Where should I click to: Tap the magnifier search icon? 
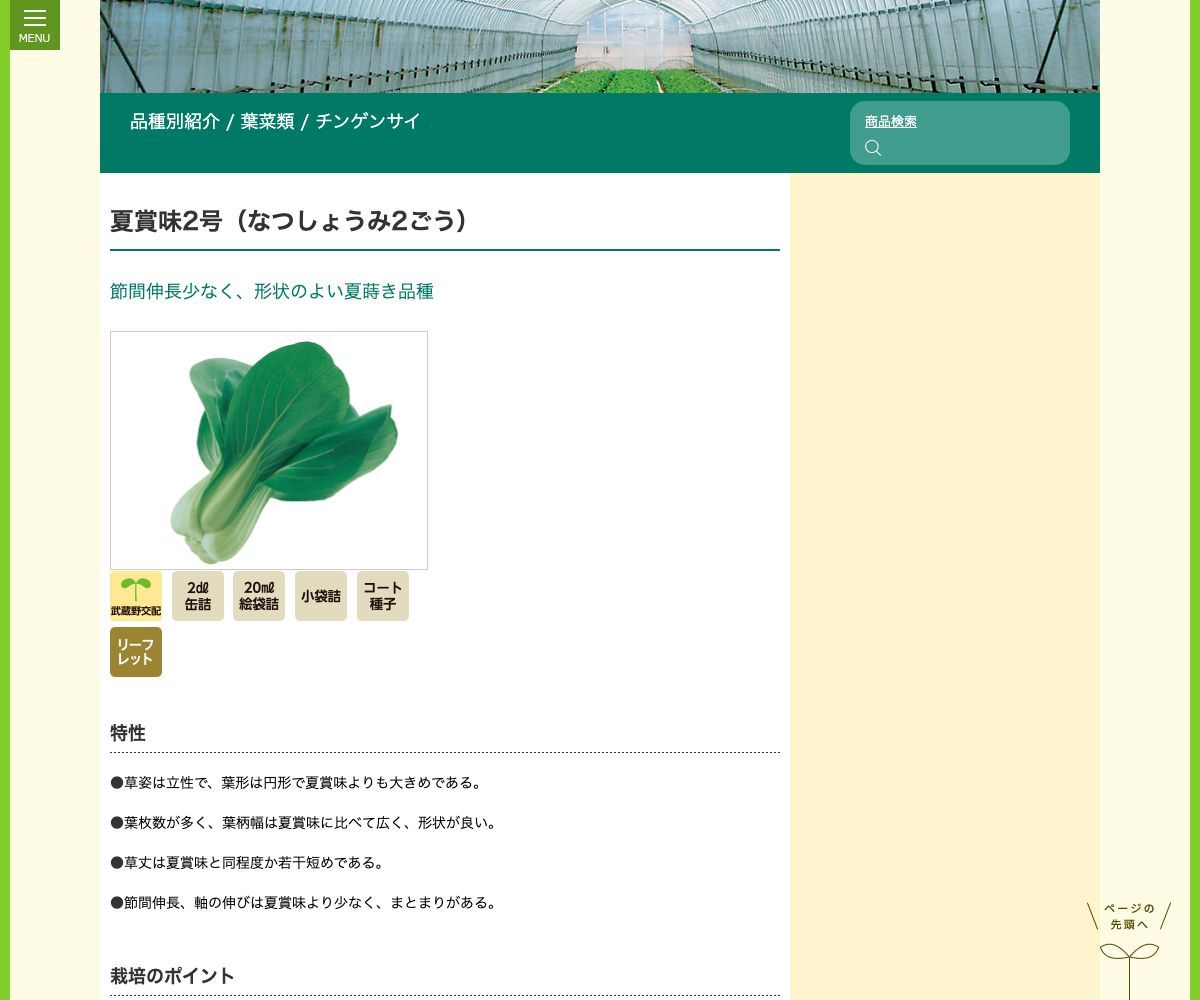(873, 148)
